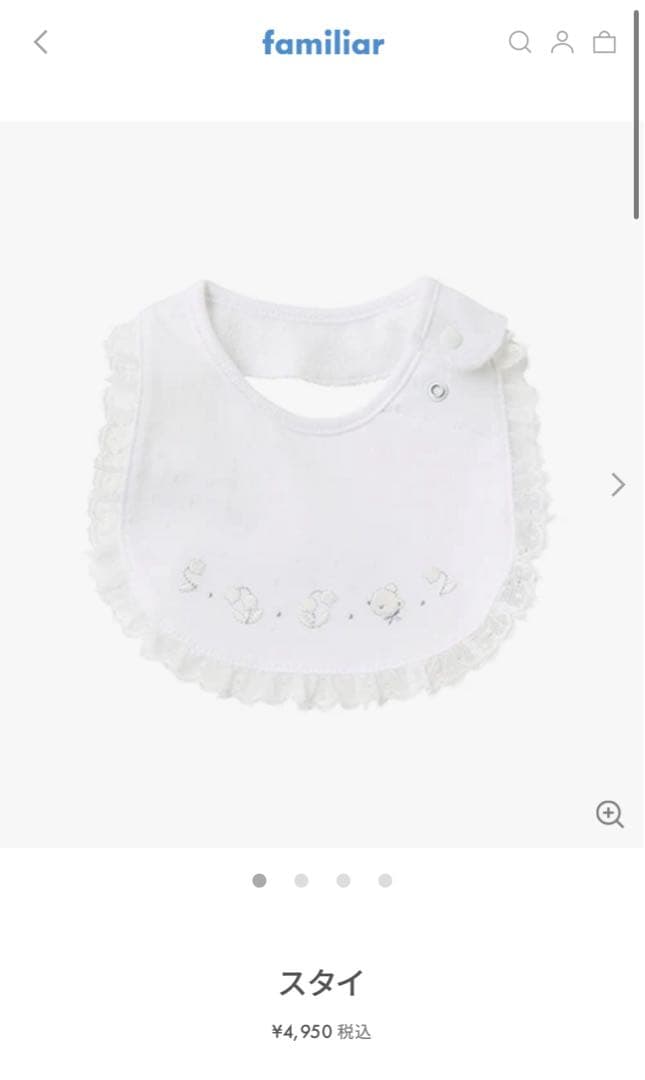Open the bib product photo

point(320,485)
